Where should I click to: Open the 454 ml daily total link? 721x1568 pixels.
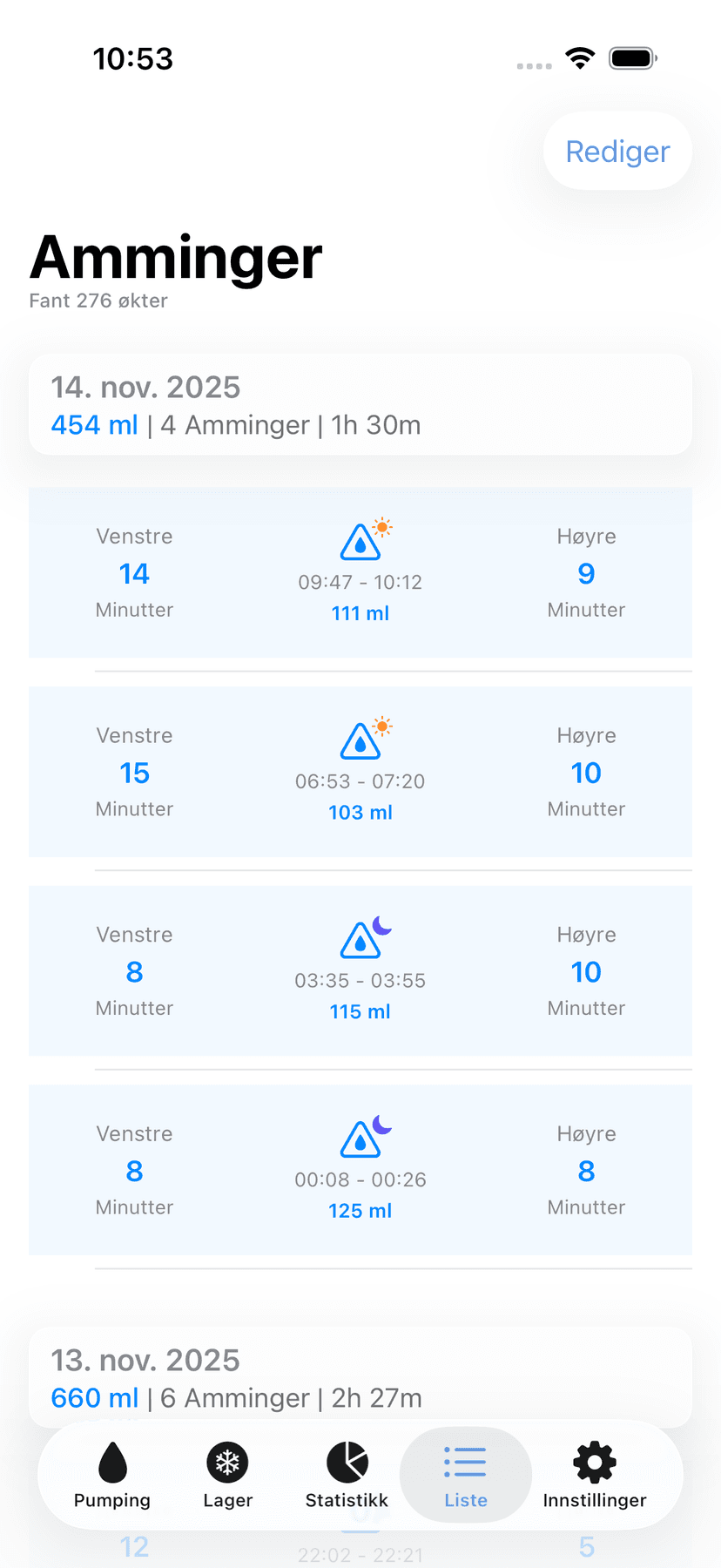pyautogui.click(x=94, y=425)
